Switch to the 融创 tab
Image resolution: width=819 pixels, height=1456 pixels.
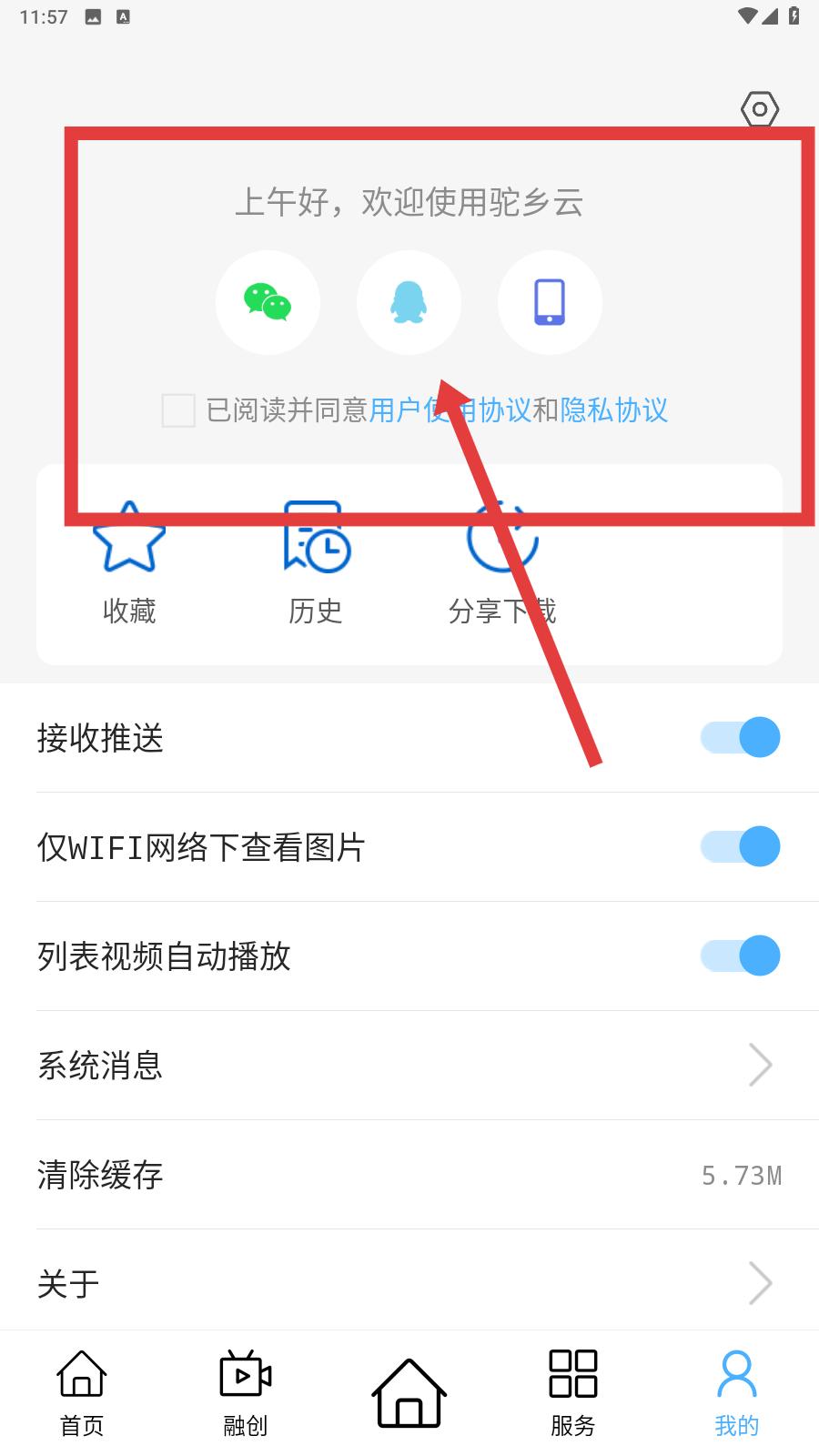click(x=246, y=1393)
